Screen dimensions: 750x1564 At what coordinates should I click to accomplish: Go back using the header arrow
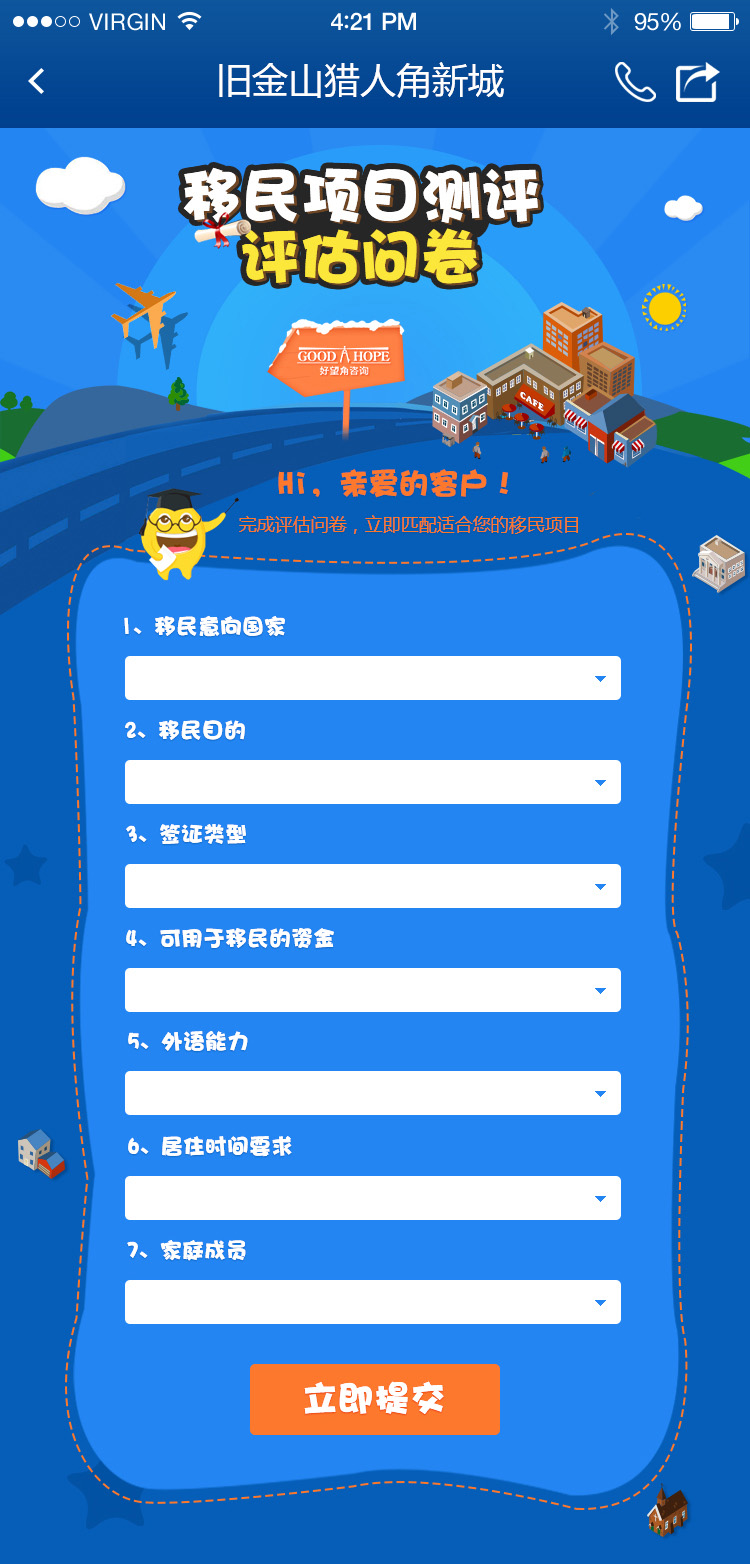click(37, 82)
